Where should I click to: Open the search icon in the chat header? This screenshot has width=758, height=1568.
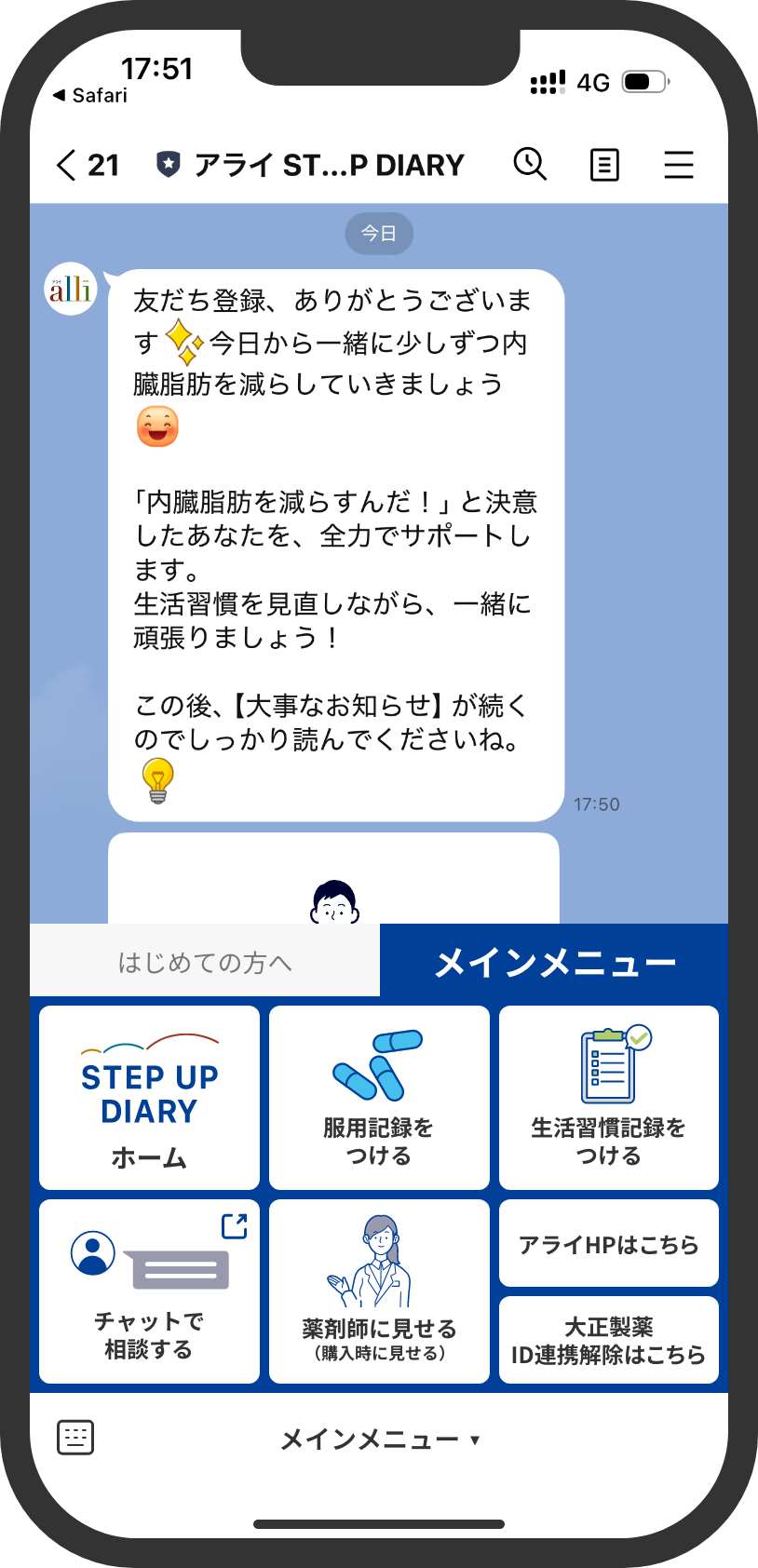pyautogui.click(x=529, y=164)
